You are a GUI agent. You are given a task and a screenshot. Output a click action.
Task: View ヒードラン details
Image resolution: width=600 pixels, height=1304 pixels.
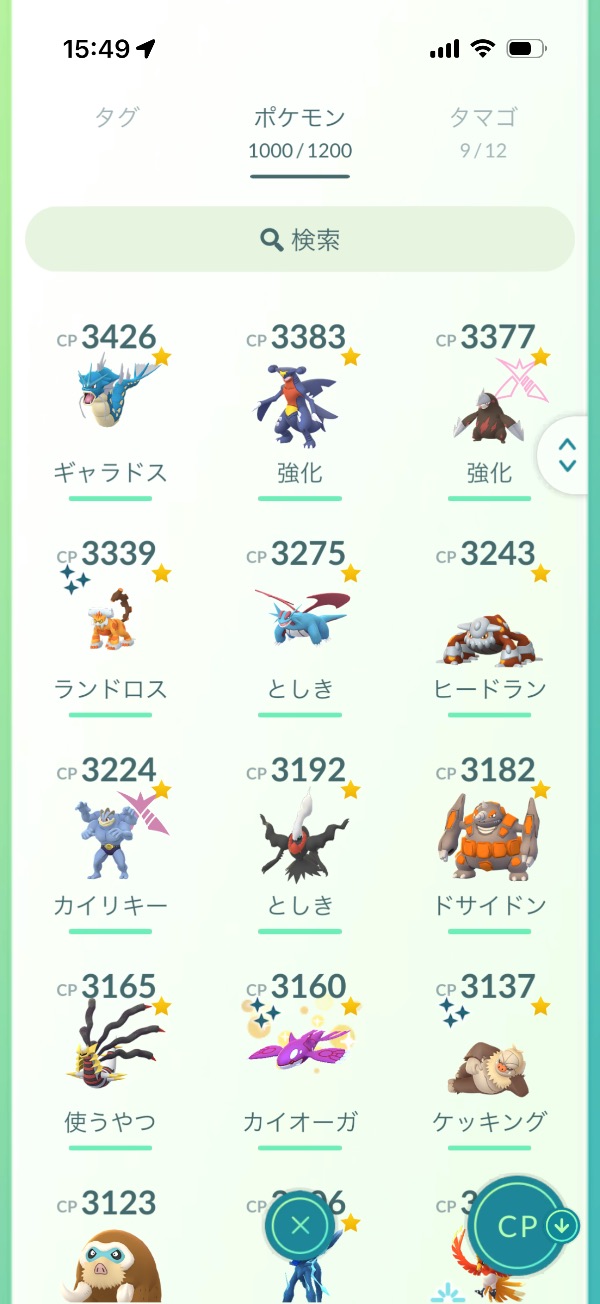[489, 620]
